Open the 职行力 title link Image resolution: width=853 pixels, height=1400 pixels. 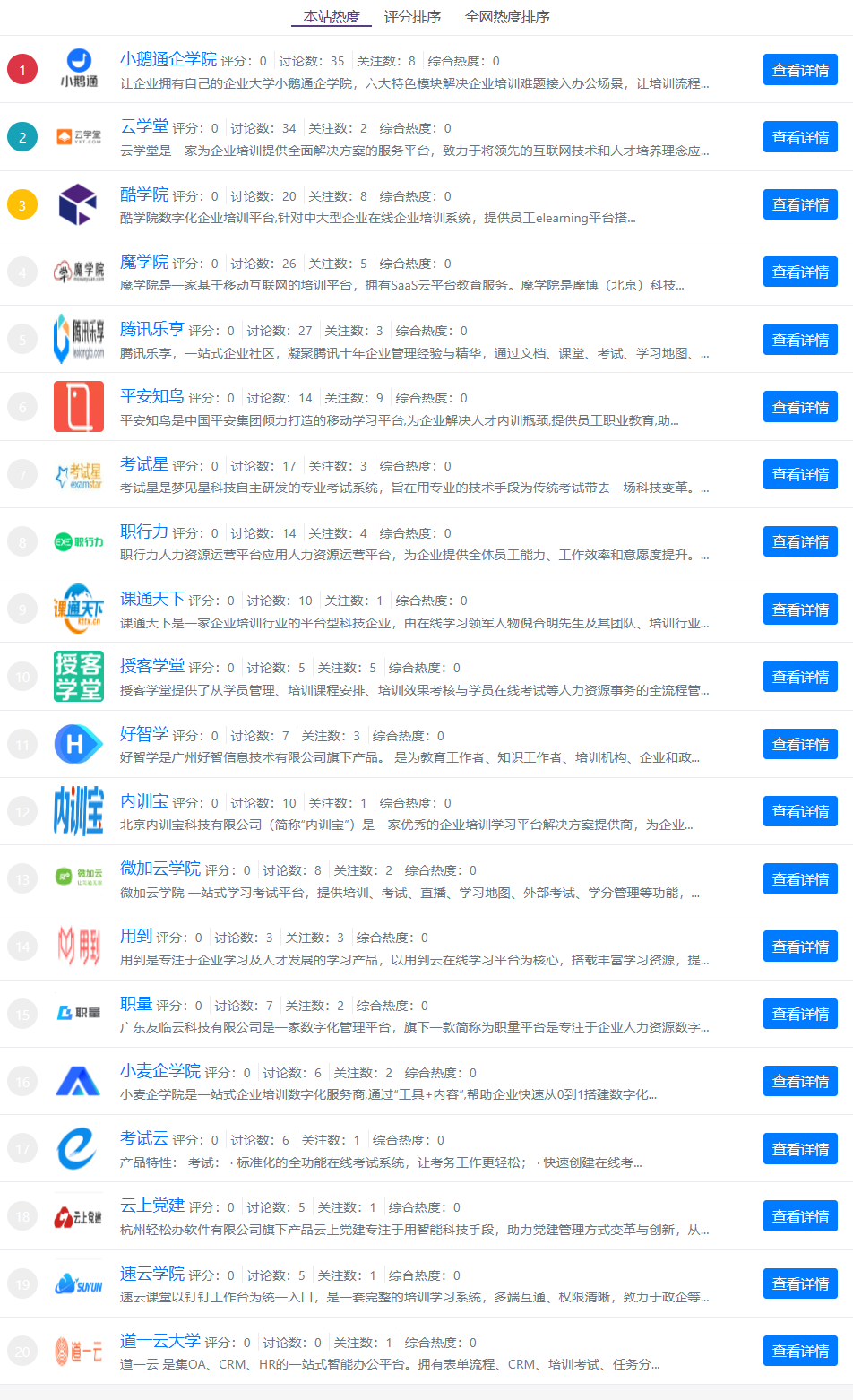[x=144, y=531]
